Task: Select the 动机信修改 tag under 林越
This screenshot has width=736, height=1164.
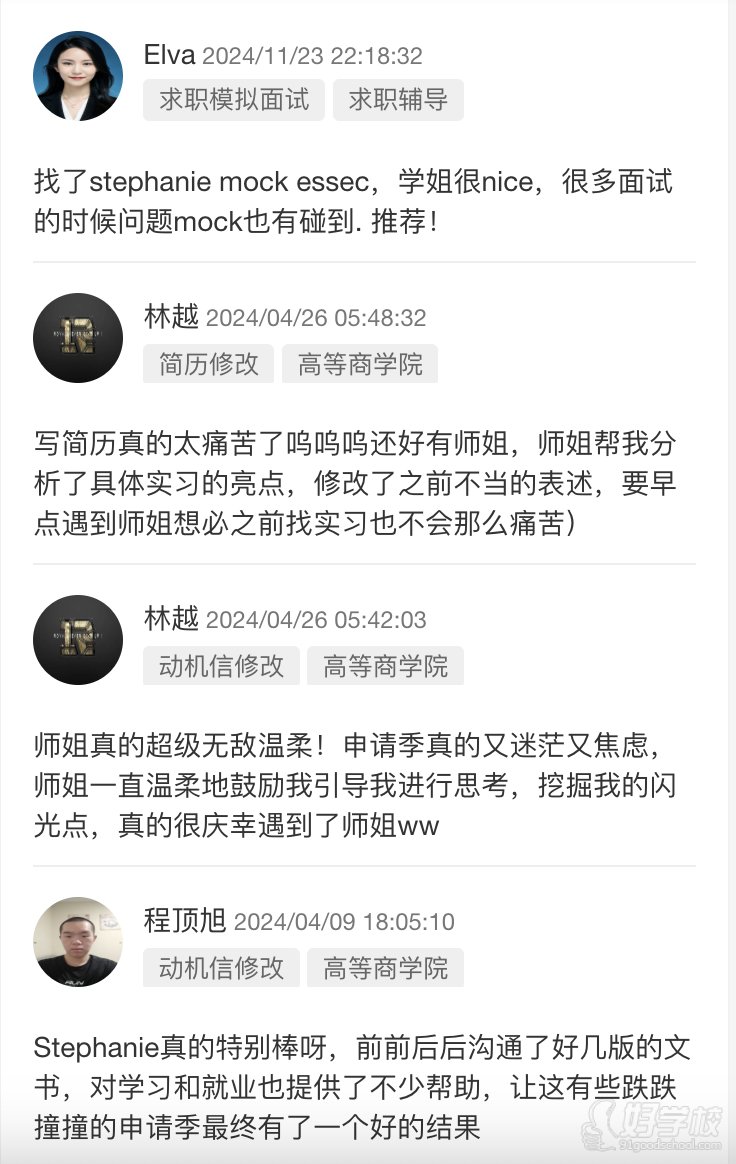Action: click(x=221, y=666)
